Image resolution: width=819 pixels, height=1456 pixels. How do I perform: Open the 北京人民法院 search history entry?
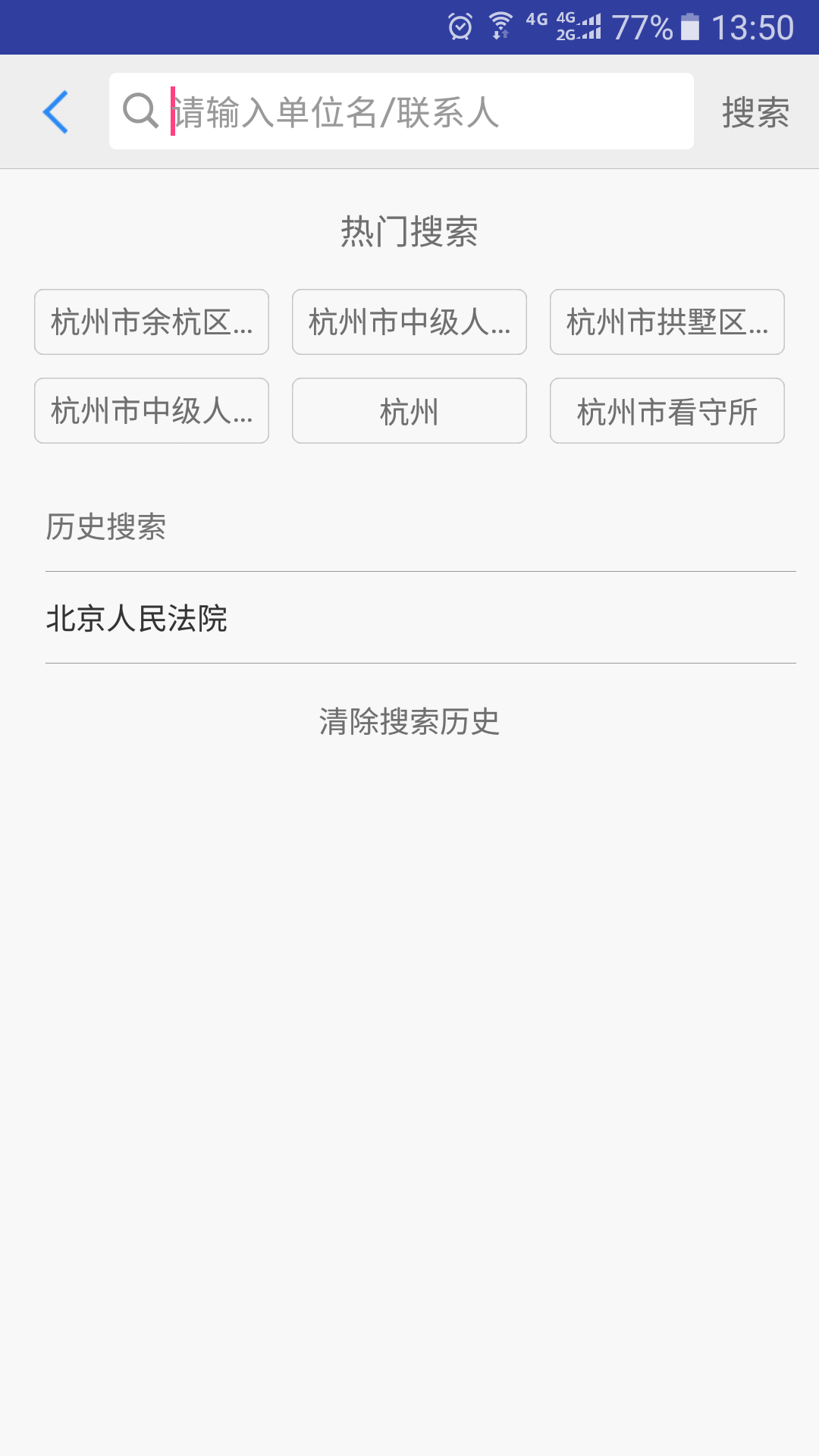(138, 620)
